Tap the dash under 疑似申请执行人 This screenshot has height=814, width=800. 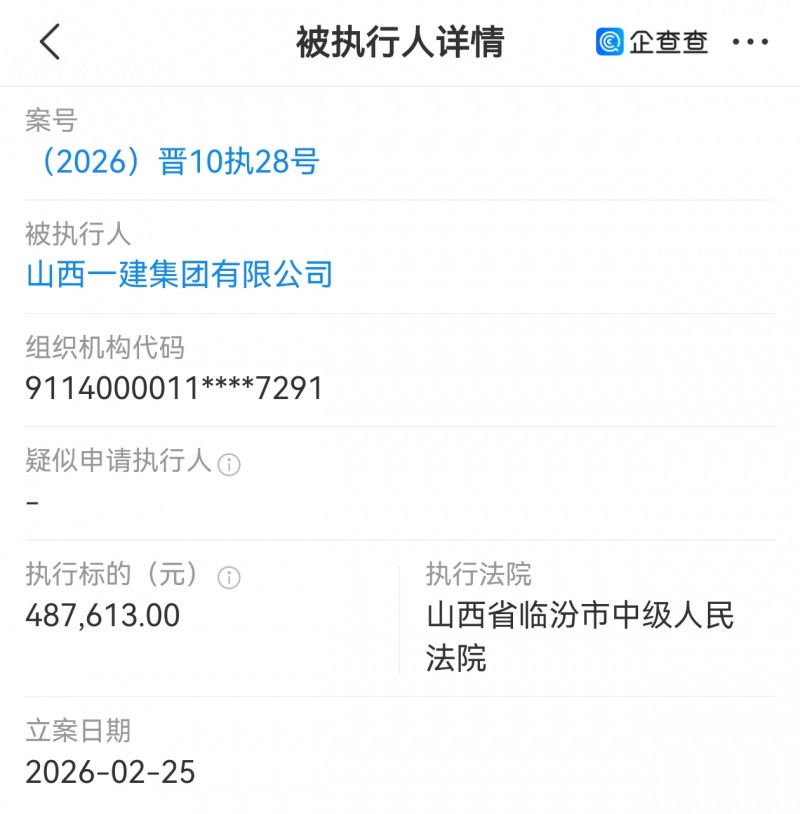pos(32,503)
